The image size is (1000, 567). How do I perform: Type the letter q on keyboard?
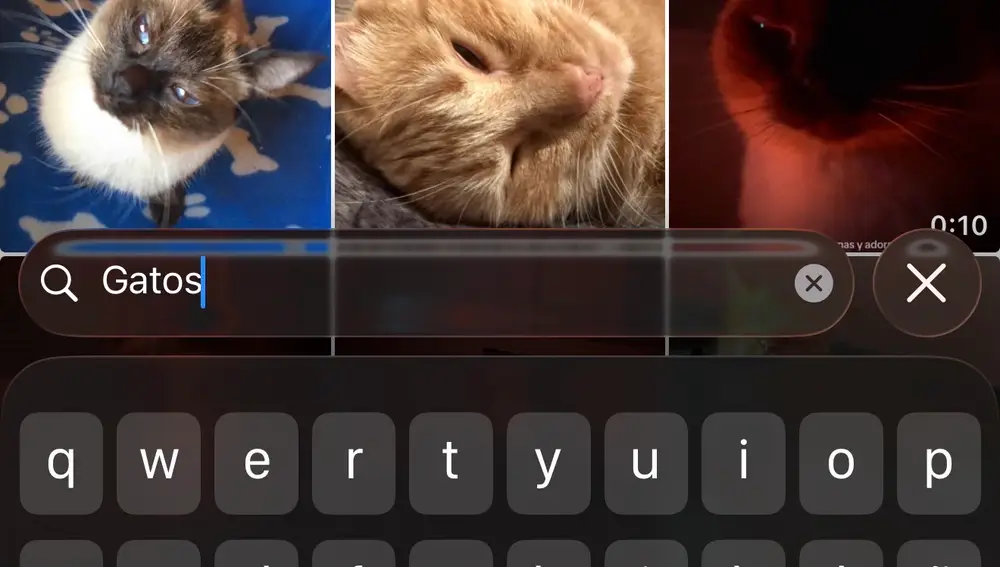pos(61,464)
